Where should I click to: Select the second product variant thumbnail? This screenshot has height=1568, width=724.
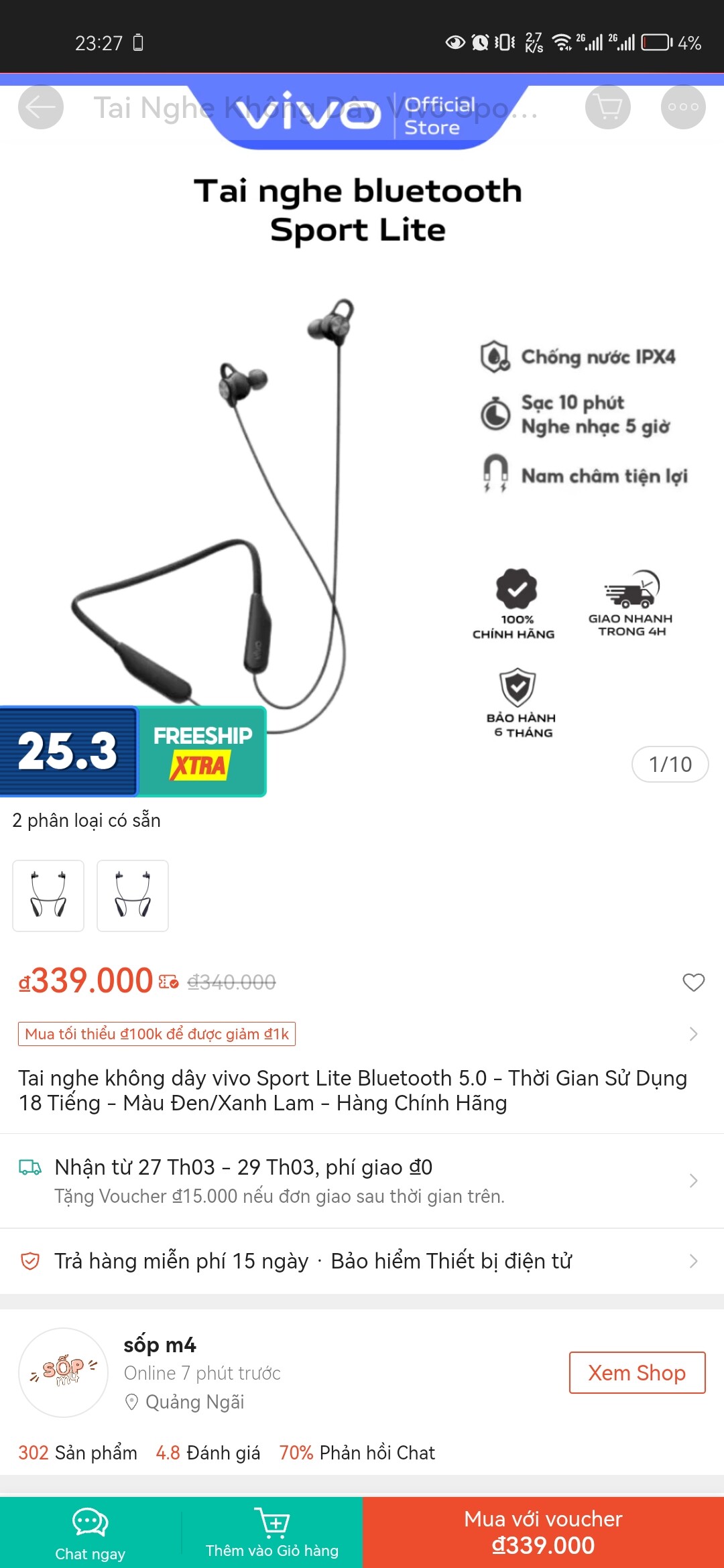point(133,895)
